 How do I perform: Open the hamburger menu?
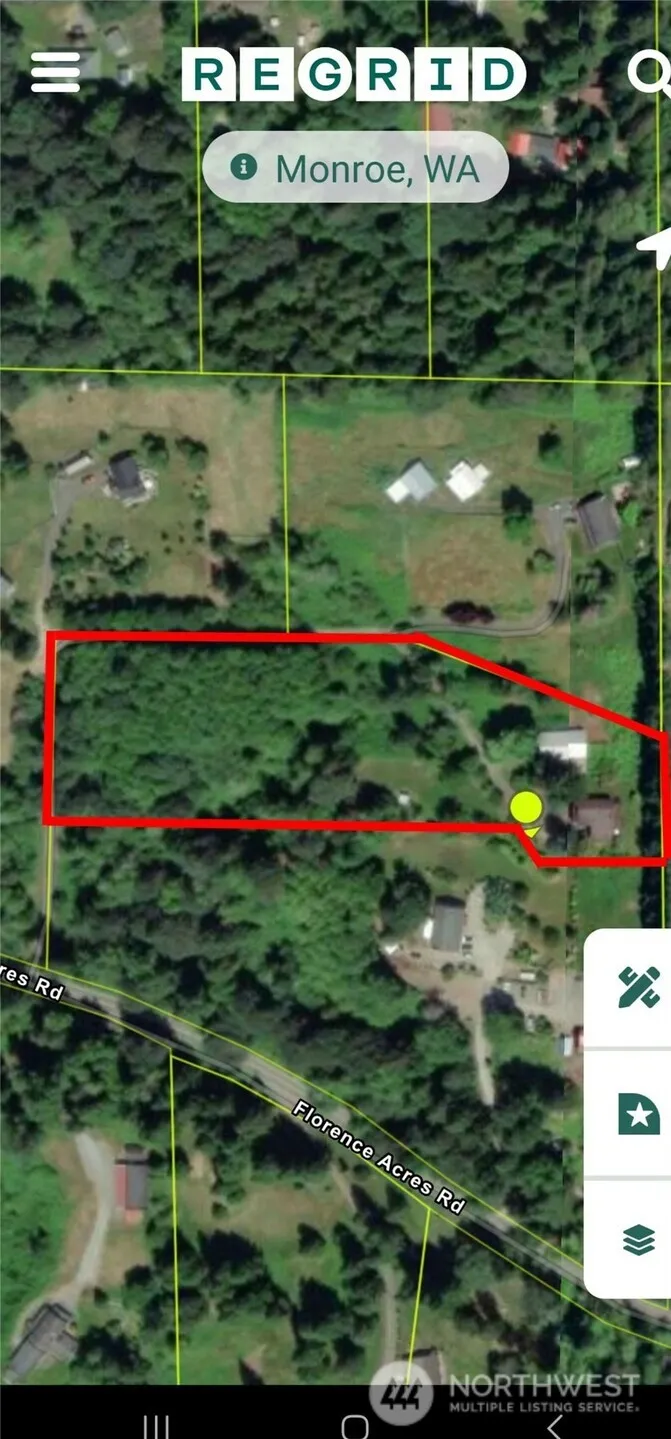coord(55,72)
